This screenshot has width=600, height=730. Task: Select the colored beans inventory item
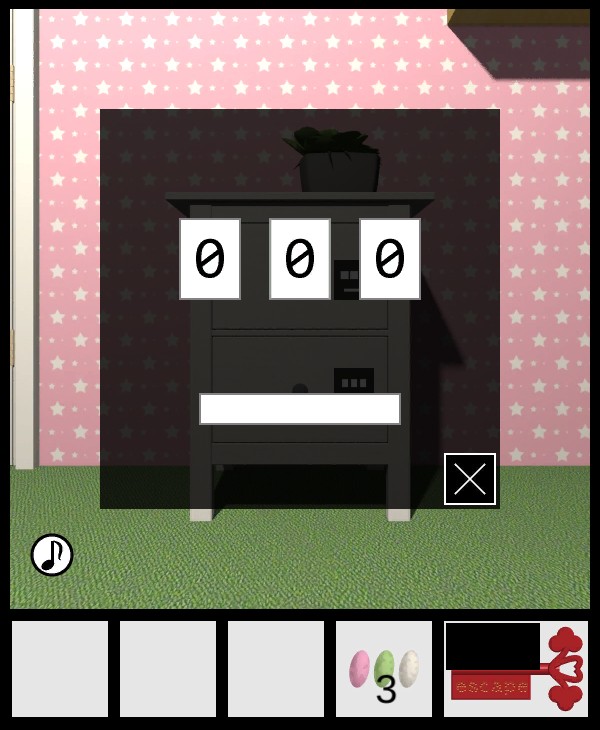pyautogui.click(x=384, y=669)
